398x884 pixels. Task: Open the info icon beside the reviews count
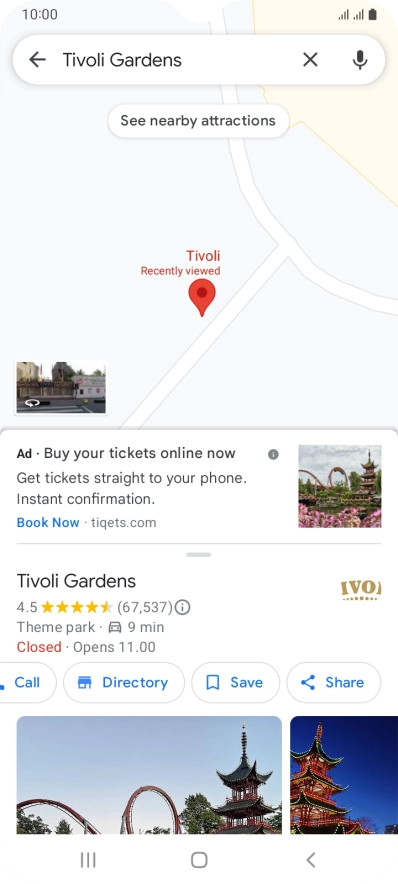click(x=182, y=607)
